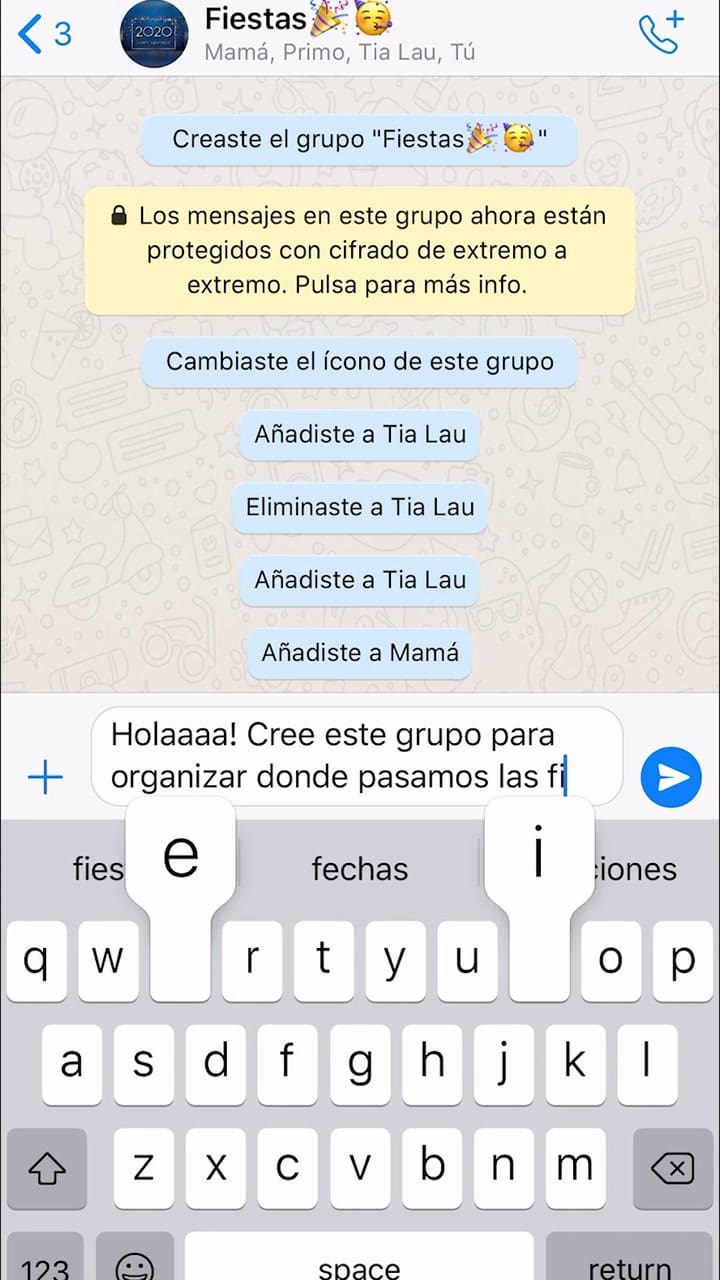
Task: Go back to the chats list
Action: pyautogui.click(x=45, y=35)
